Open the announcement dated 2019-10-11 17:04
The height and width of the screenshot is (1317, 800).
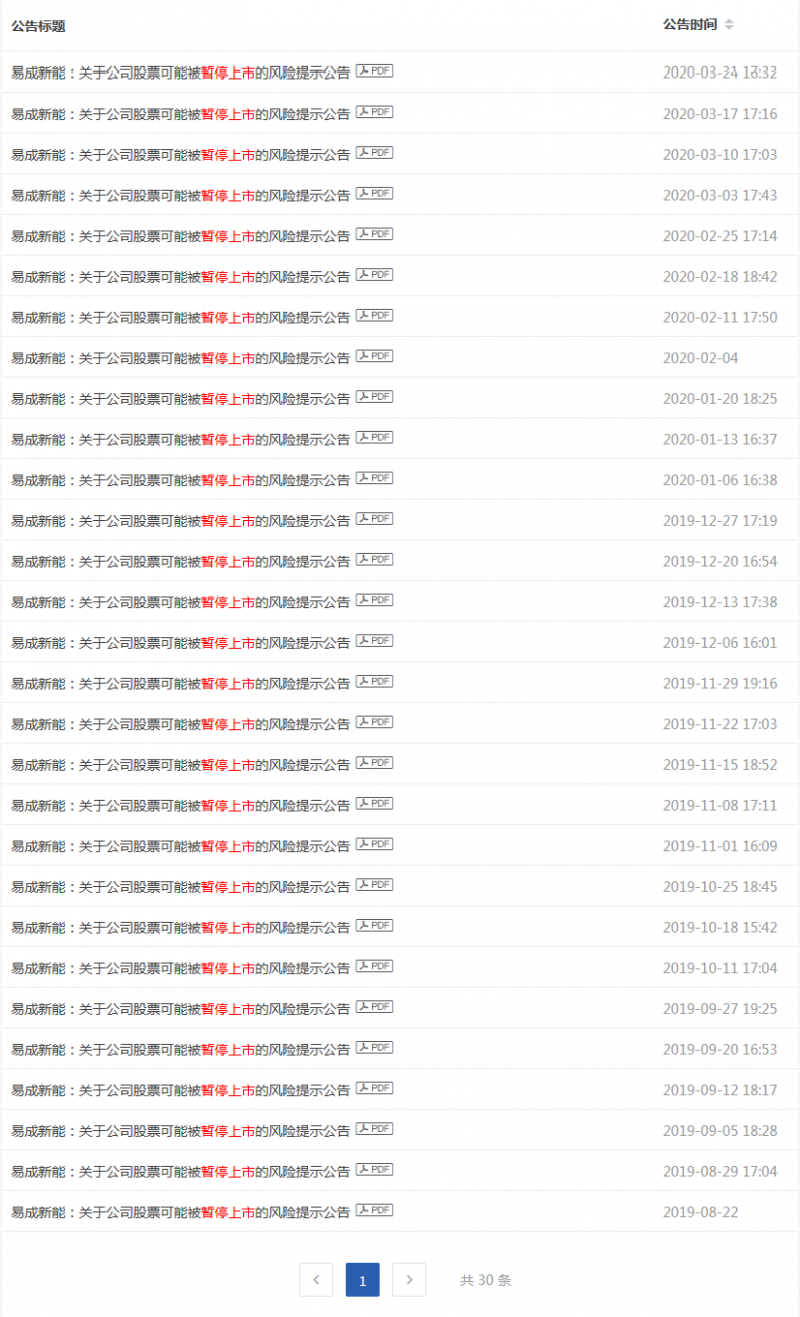click(x=180, y=969)
